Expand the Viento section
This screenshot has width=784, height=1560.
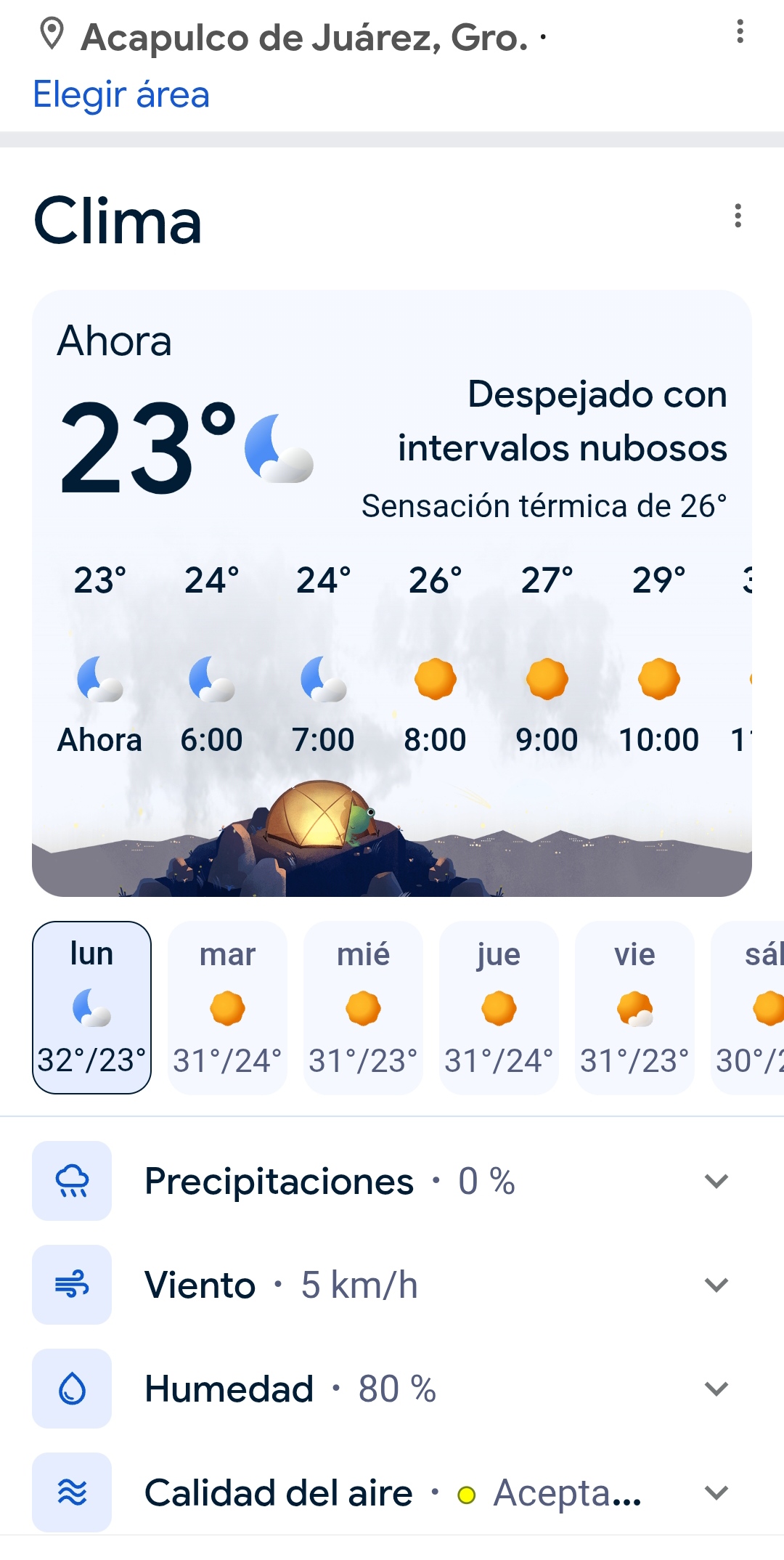pos(716,1285)
